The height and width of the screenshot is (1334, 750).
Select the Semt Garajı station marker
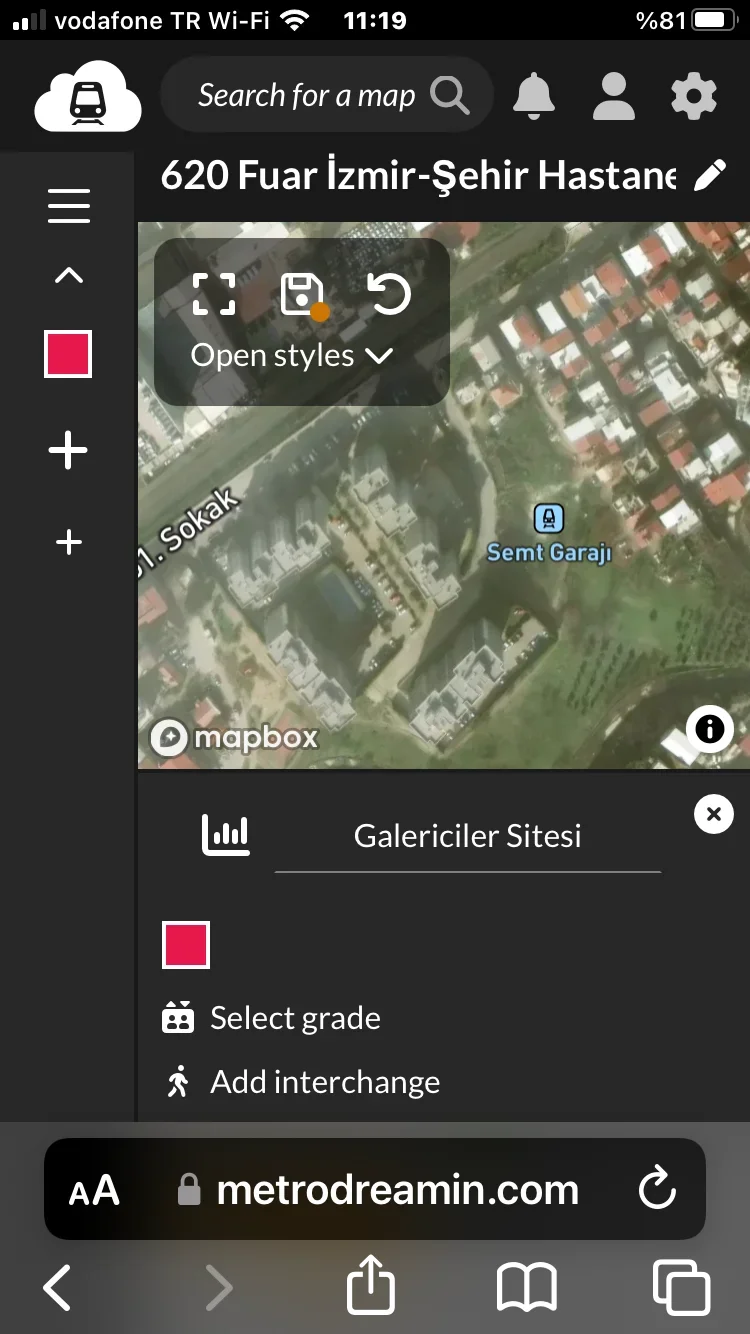[549, 516]
